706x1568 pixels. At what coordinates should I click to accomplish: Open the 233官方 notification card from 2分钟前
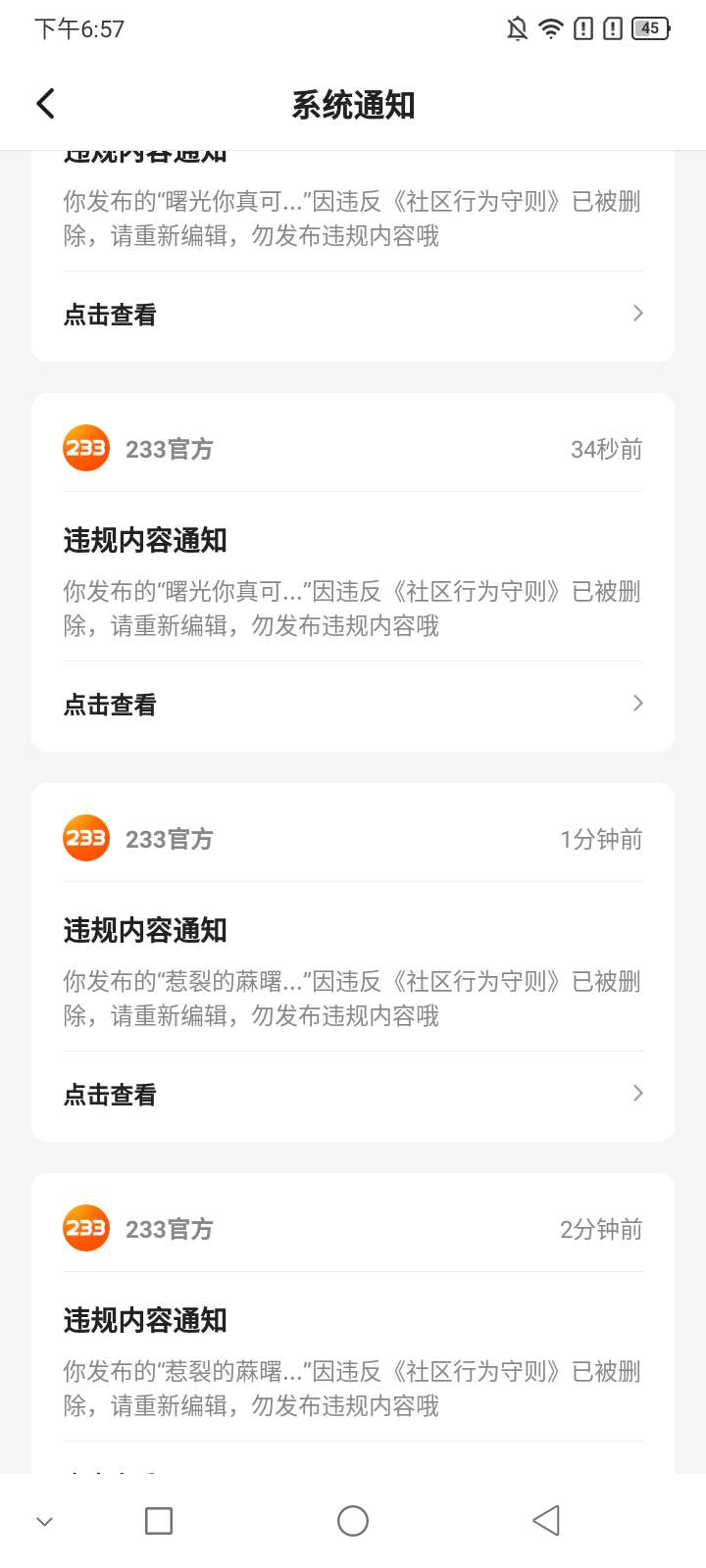coord(353,1323)
